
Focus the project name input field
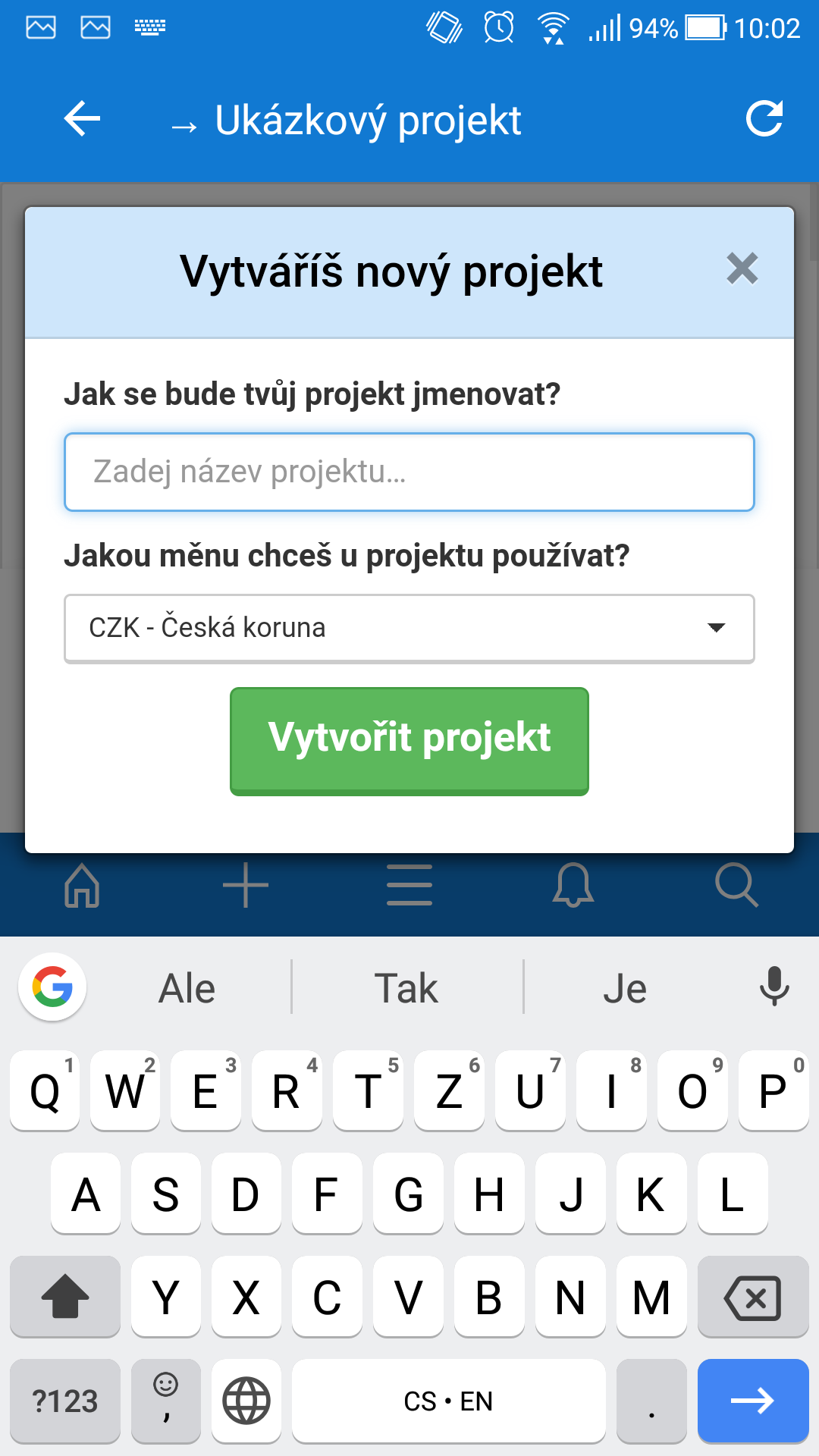409,472
